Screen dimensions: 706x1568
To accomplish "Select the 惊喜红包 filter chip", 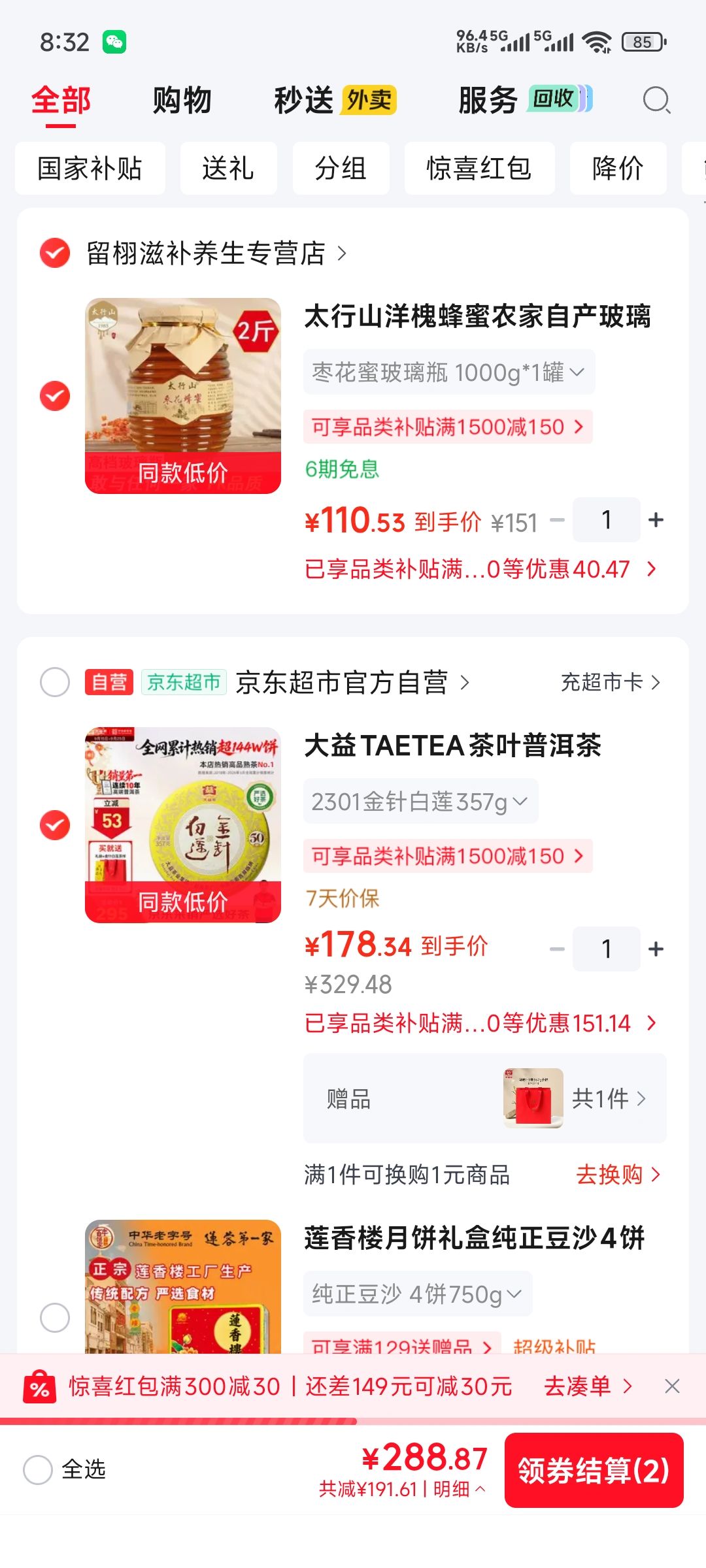I will pos(479,168).
